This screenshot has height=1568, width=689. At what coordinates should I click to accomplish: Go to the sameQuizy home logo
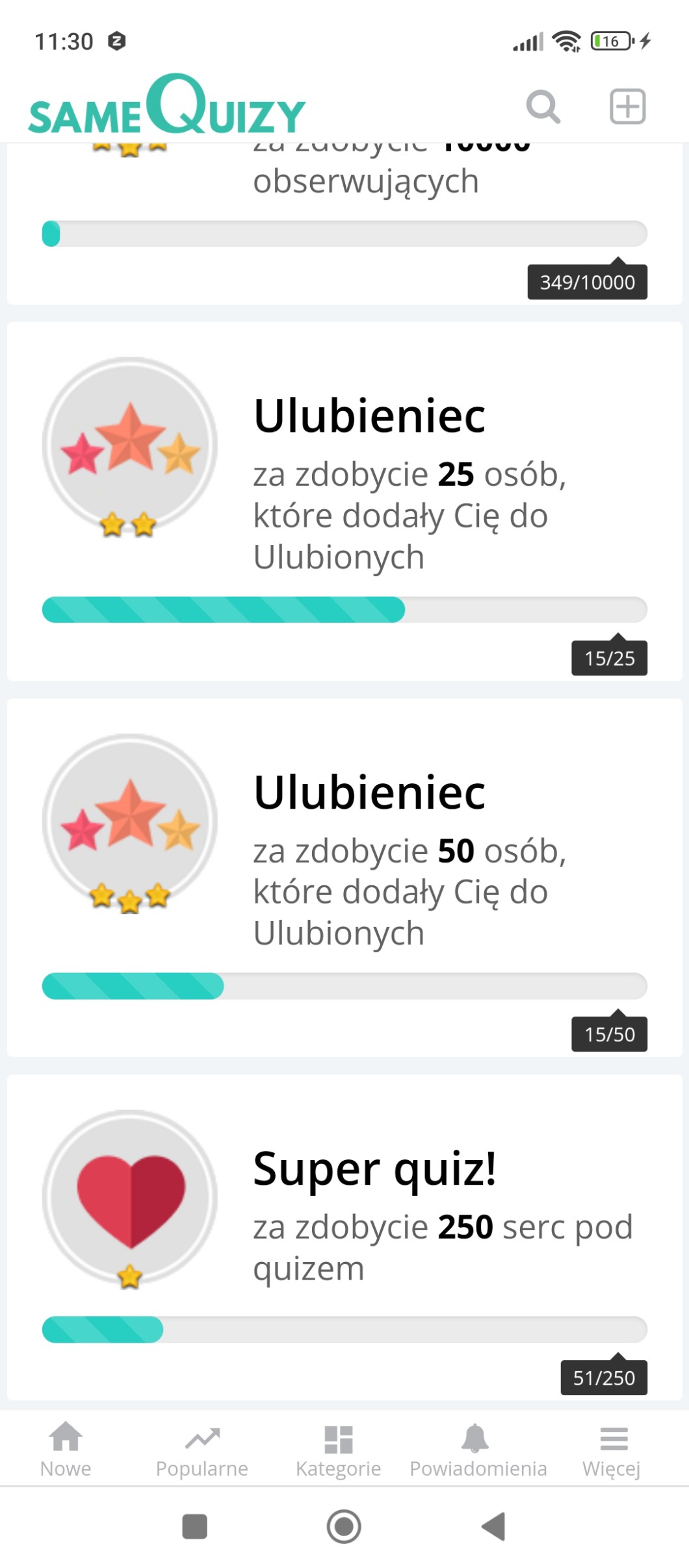tap(166, 107)
